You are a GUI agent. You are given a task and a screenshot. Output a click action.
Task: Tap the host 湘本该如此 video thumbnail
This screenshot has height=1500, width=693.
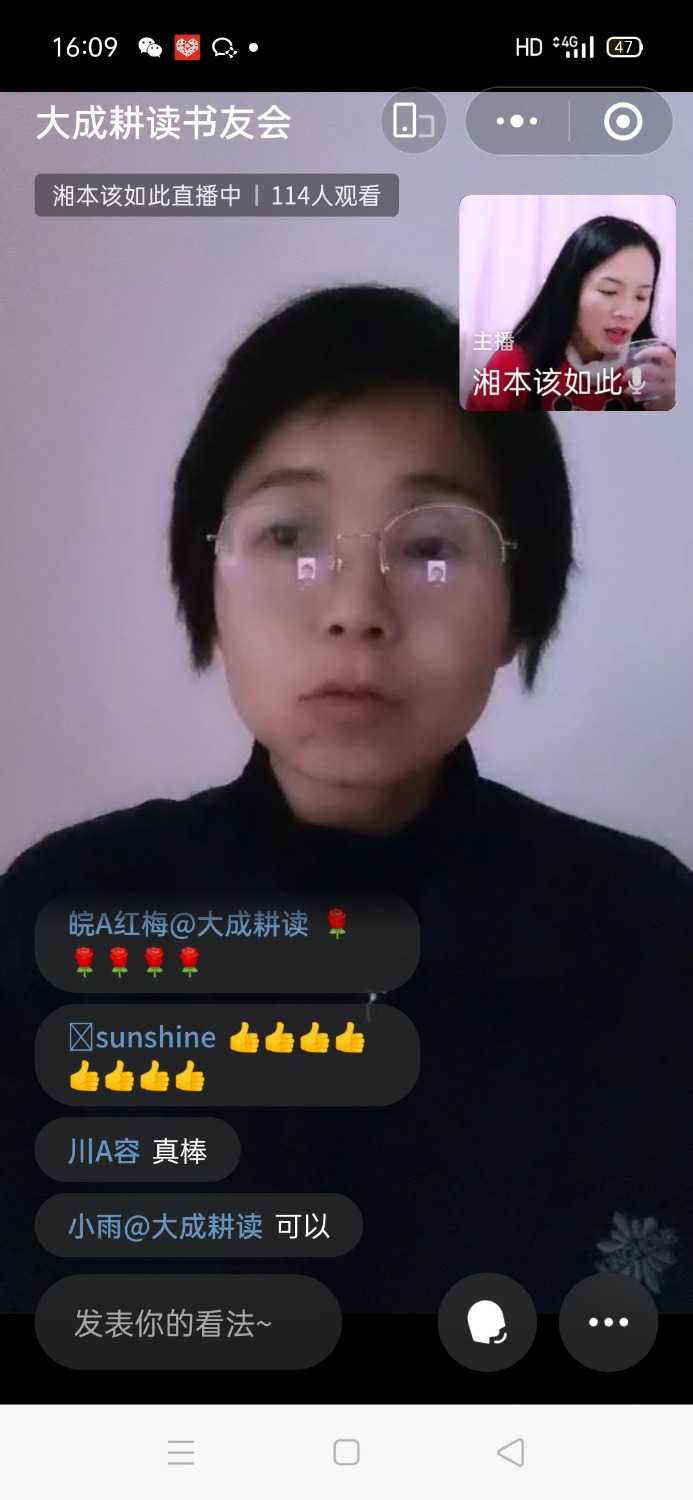coord(567,303)
